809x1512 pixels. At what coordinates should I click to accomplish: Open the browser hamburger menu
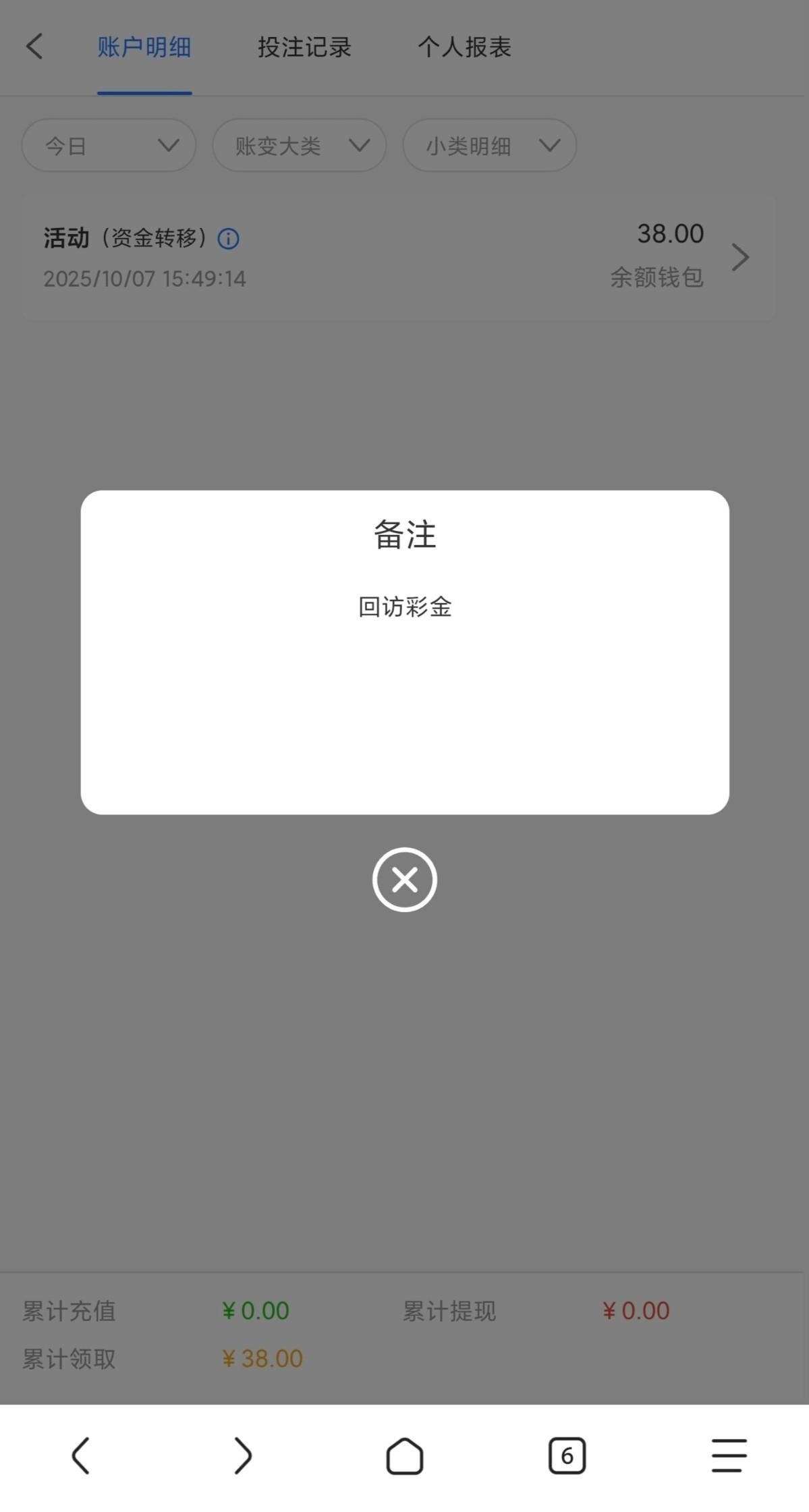[729, 1455]
